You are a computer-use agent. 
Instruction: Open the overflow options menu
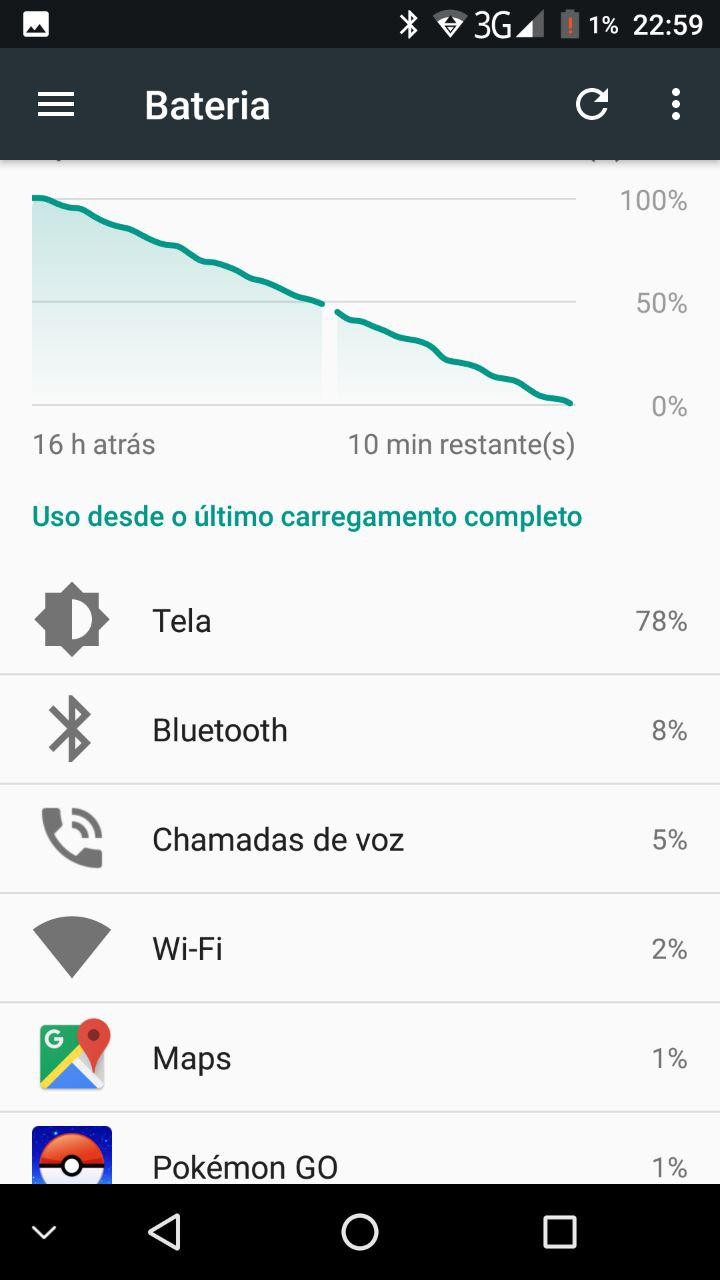tap(676, 105)
